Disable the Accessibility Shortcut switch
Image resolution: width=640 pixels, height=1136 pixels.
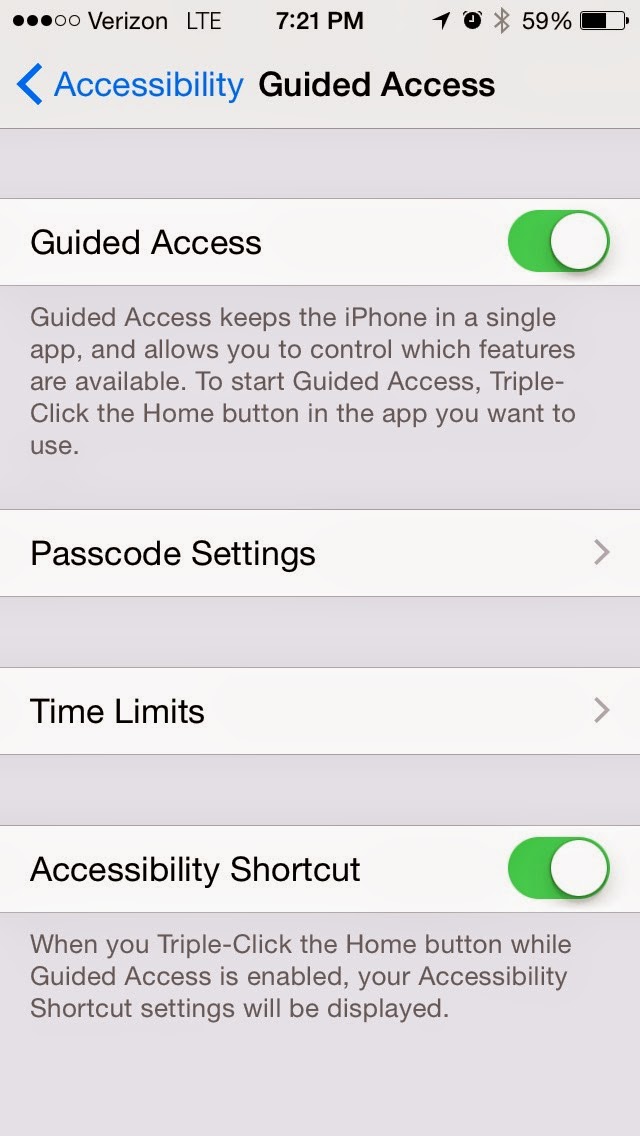click(x=558, y=869)
